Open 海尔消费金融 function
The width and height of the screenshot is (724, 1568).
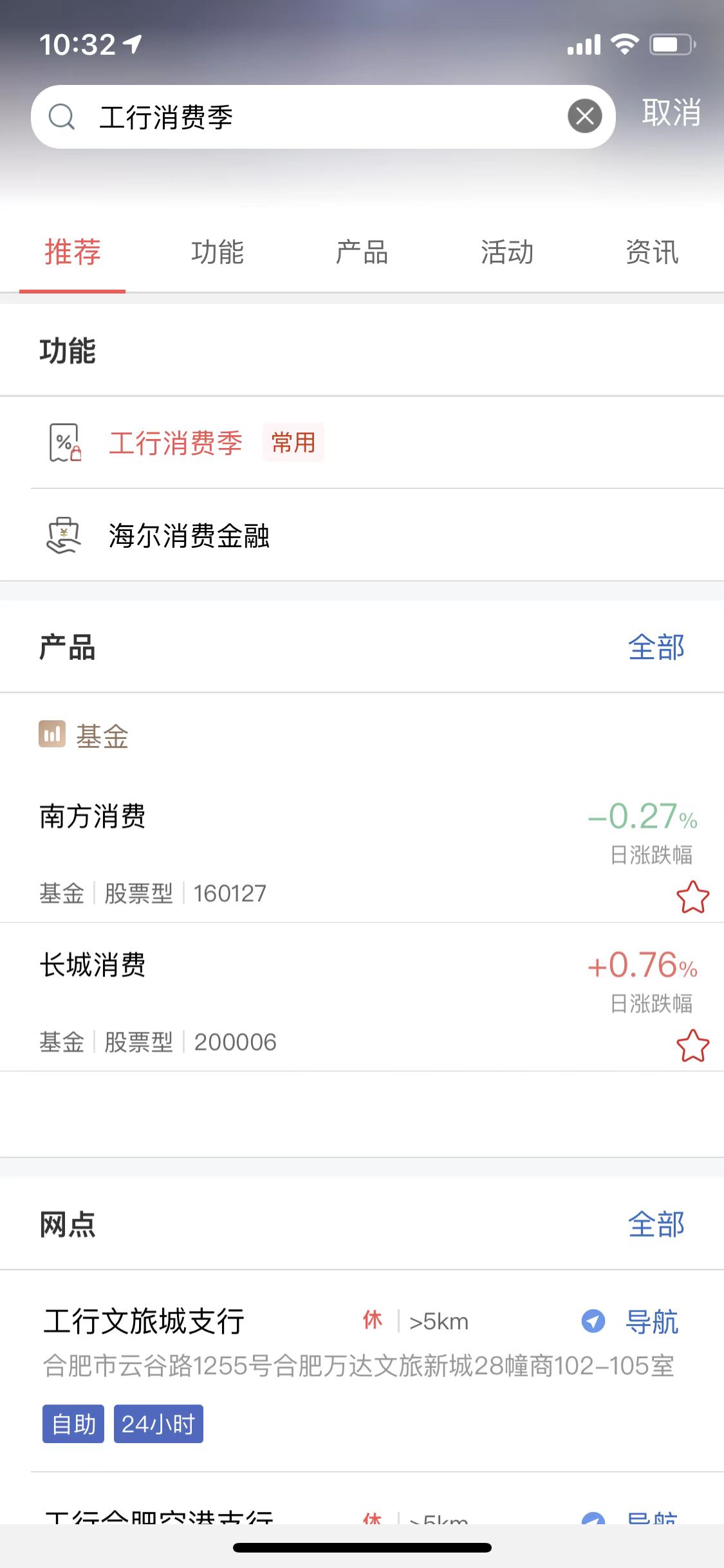click(x=189, y=536)
